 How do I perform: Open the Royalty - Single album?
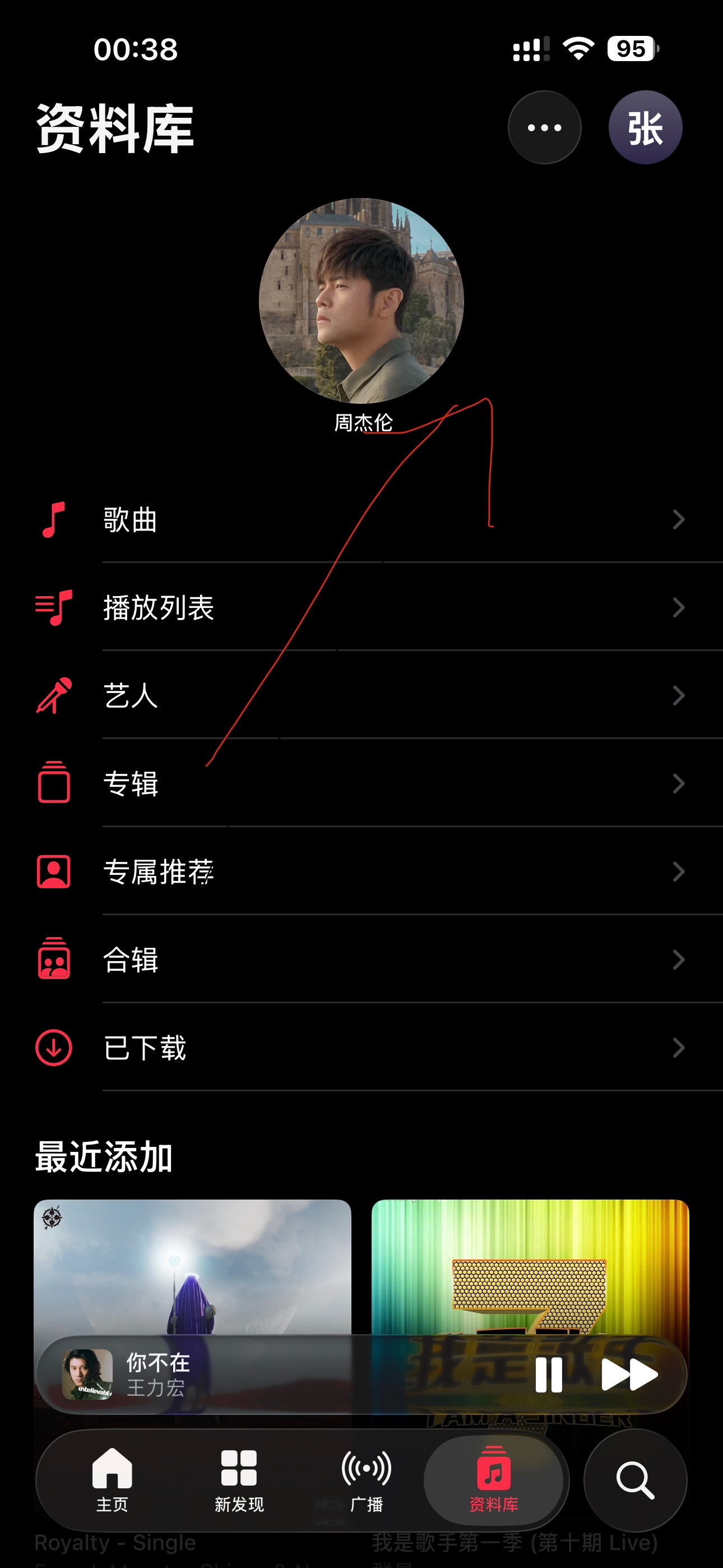pos(192,1266)
